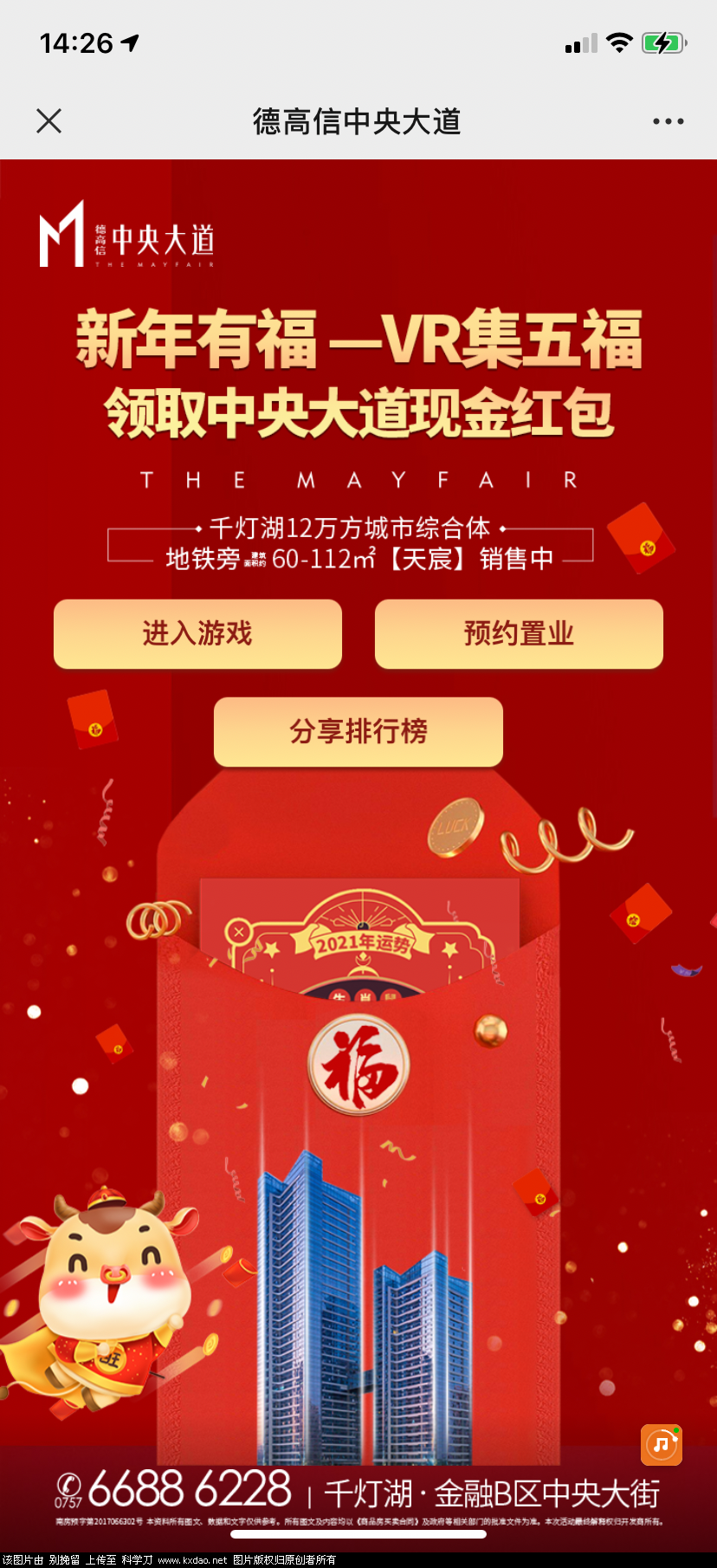Toggle the background music icon
717x1568 pixels.
[x=662, y=1444]
